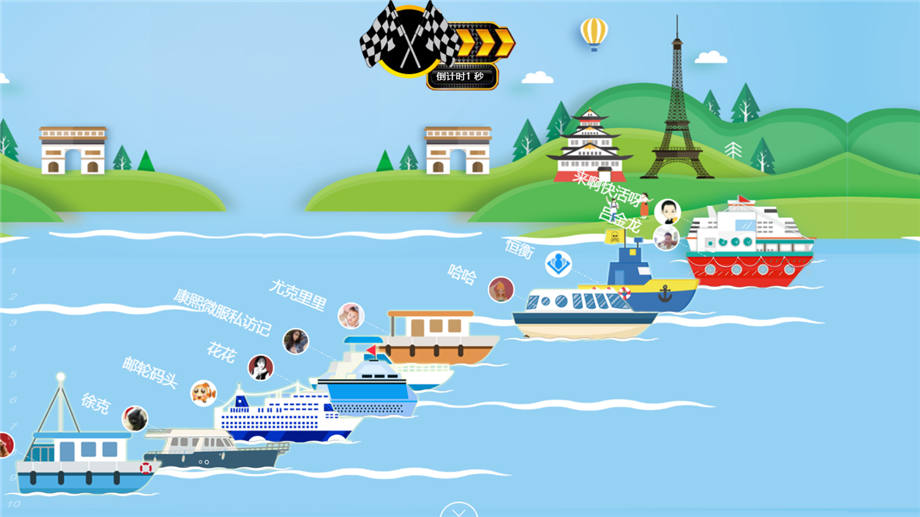Screen dimensions: 920x517
Task: Expand the bottom chevron down panel
Action: click(459, 510)
